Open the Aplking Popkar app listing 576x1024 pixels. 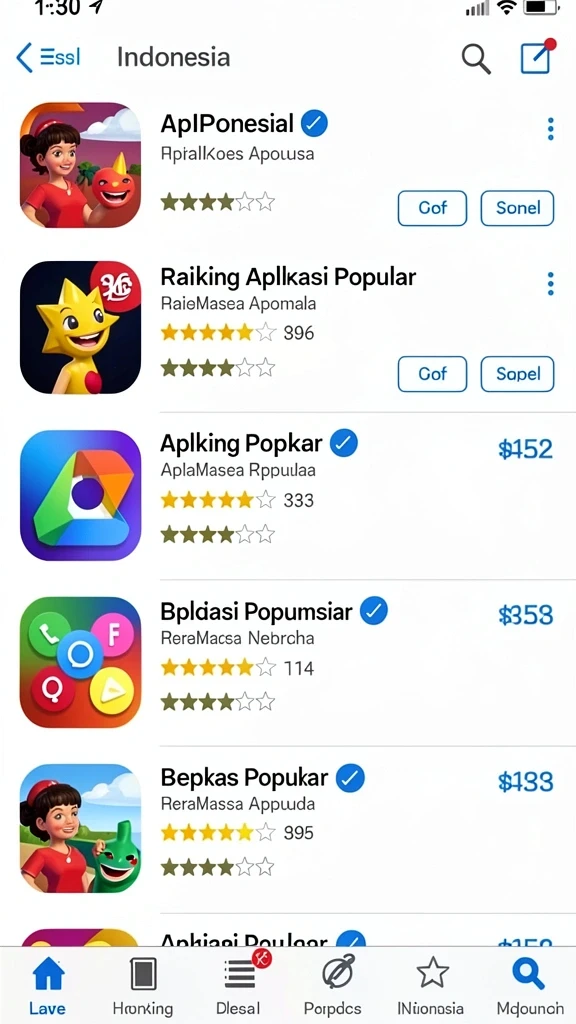[x=288, y=495]
